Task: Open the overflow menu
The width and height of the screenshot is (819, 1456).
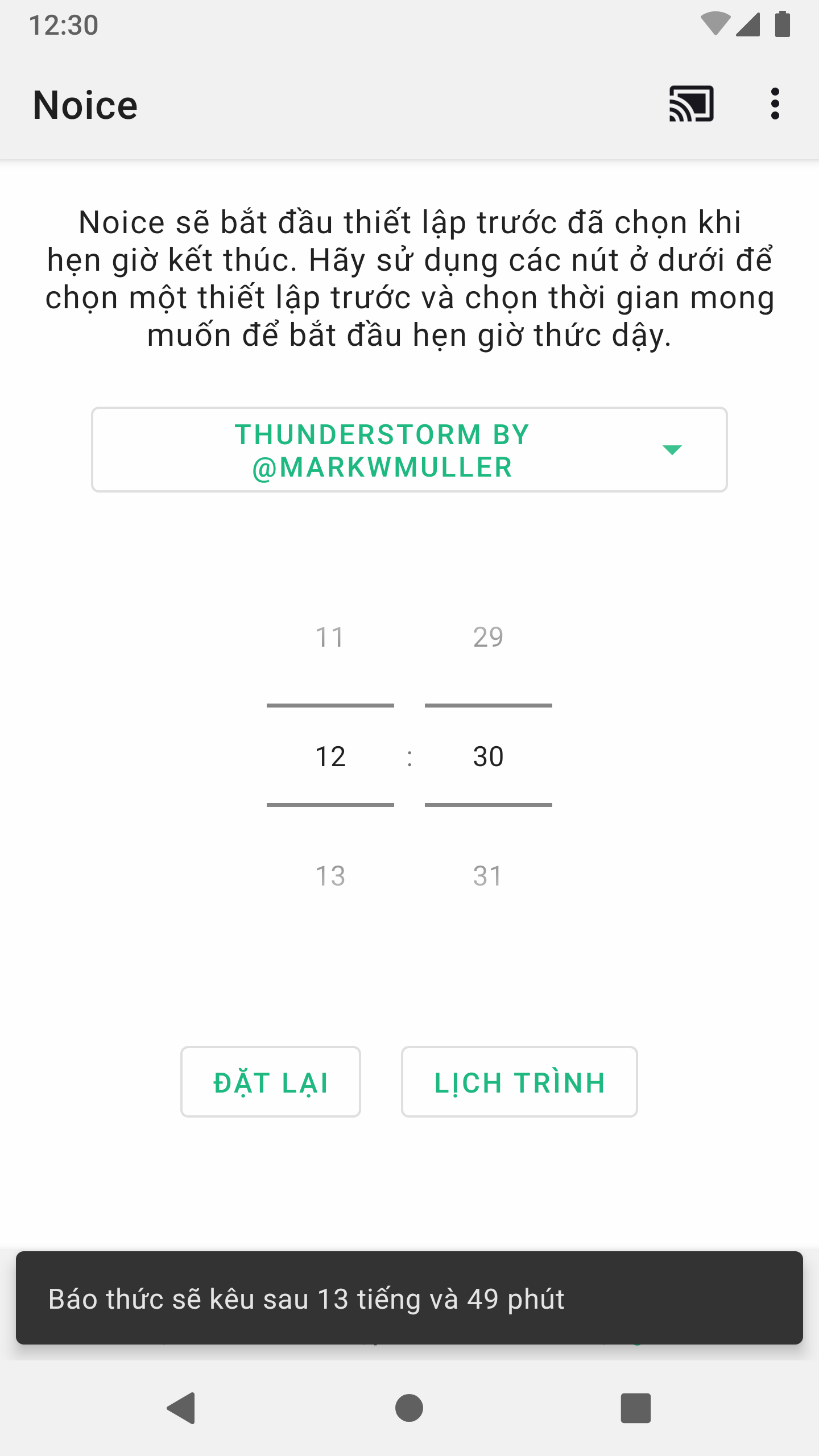Action: pyautogui.click(x=775, y=104)
